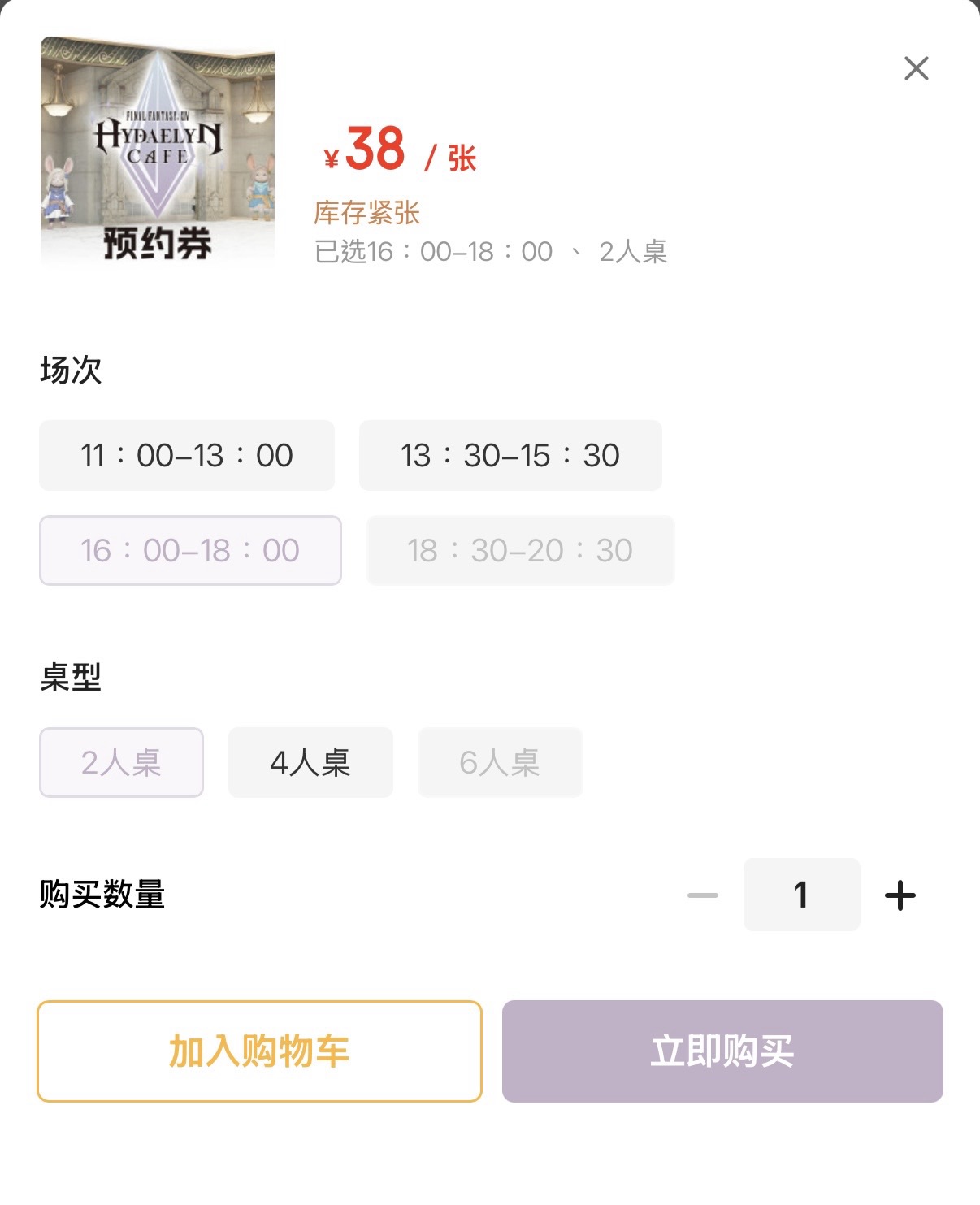Decrease purchase quantity with minus
This screenshot has width=980, height=1205.
pyautogui.click(x=703, y=895)
